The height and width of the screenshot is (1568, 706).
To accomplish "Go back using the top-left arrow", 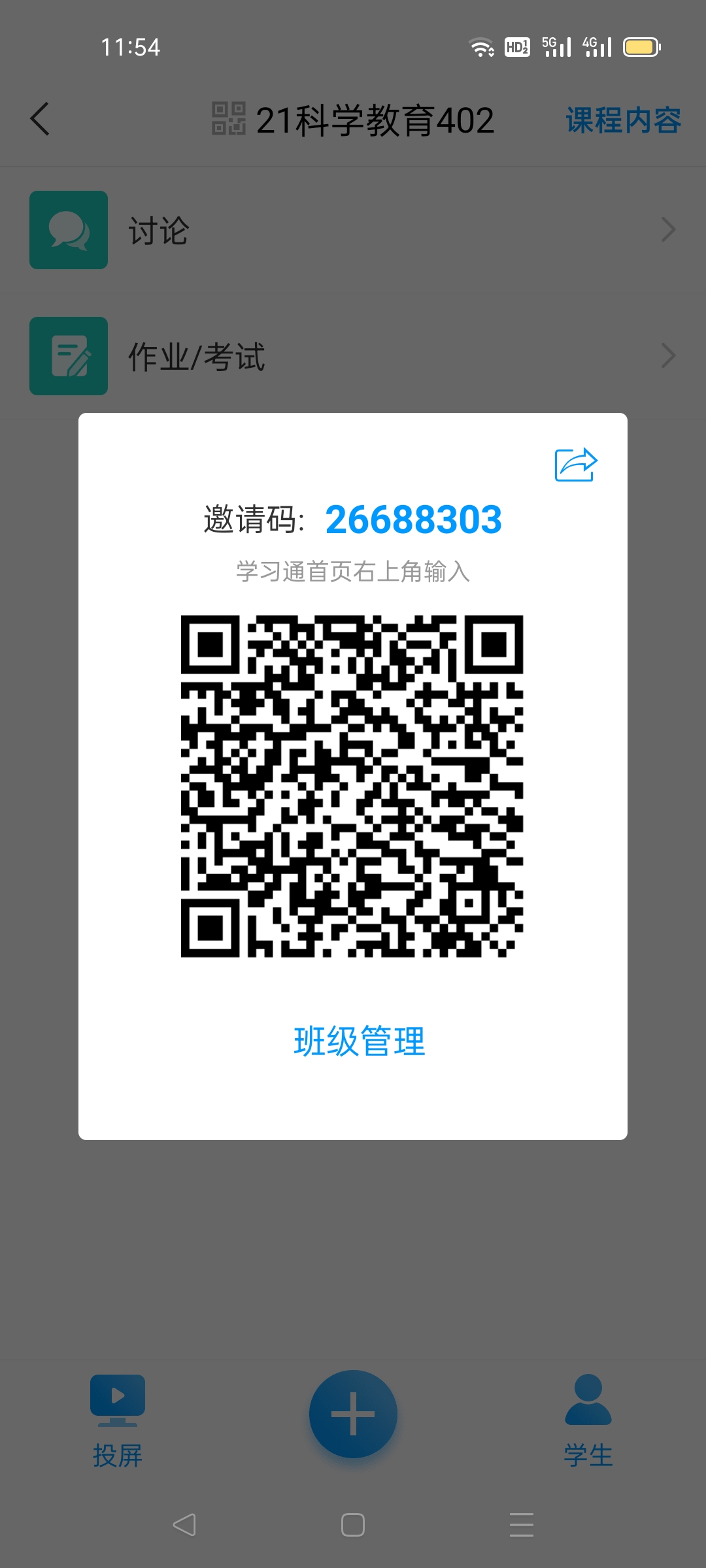I will [40, 120].
